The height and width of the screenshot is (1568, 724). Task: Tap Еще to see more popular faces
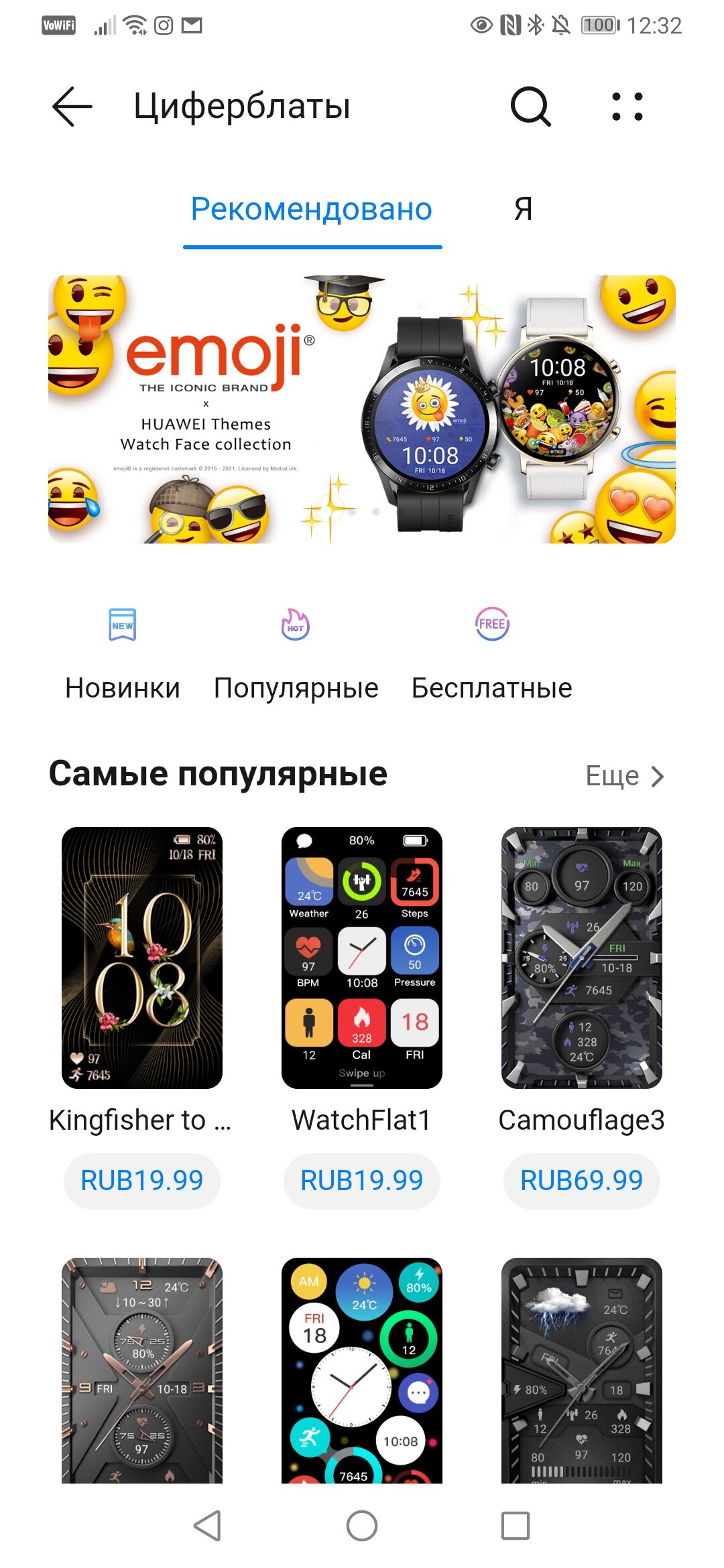coord(625,776)
